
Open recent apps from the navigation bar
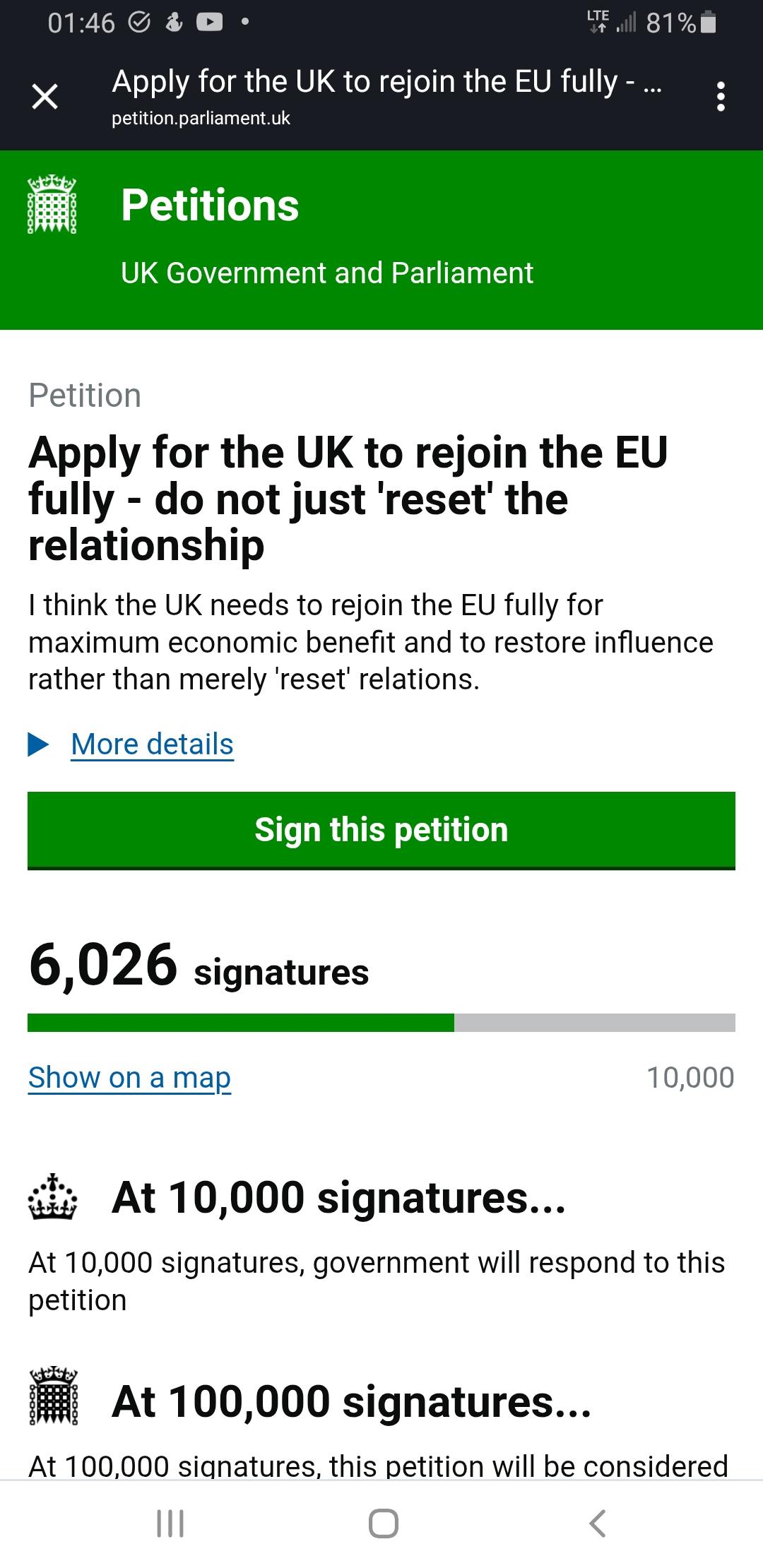click(x=170, y=1524)
